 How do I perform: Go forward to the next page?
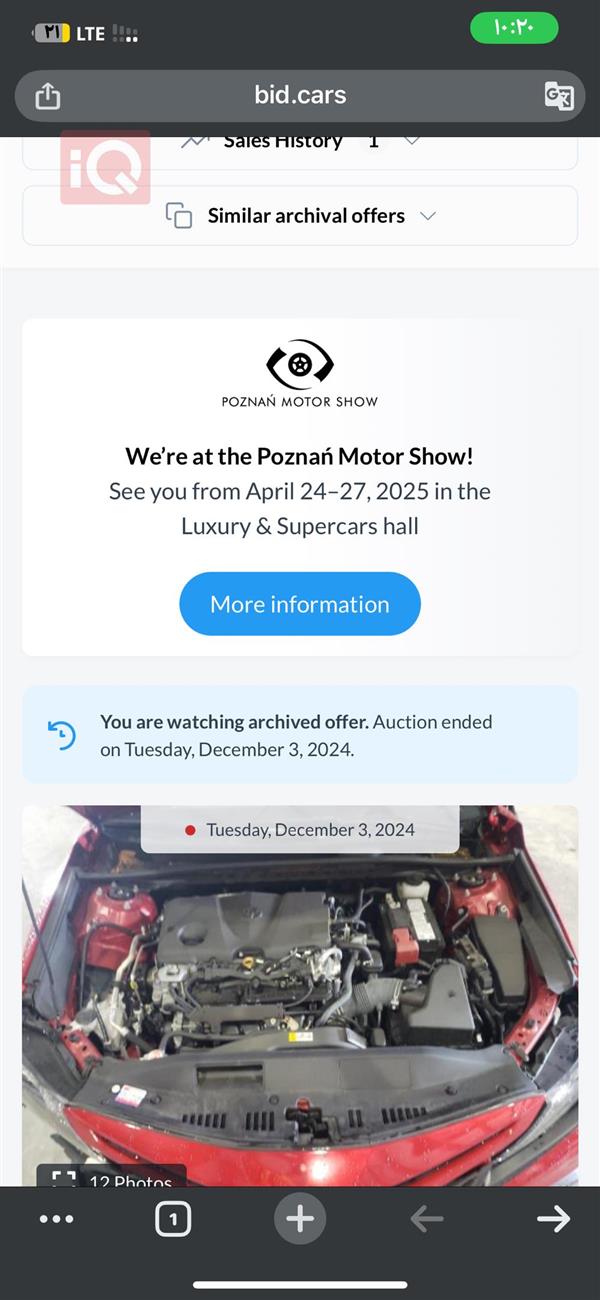point(553,1219)
